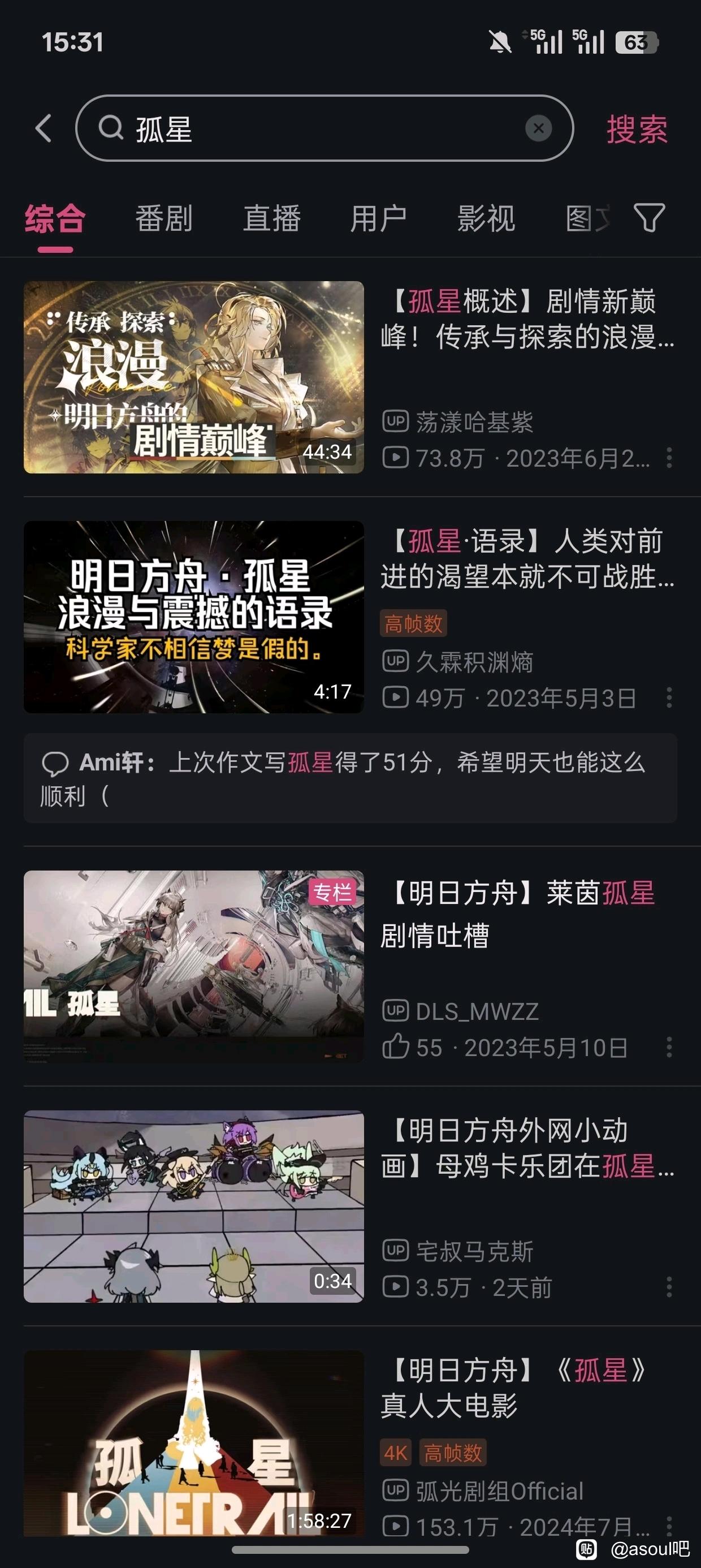The height and width of the screenshot is (1568, 701).
Task: Open more options for DLS_MWZZ's article
Action: (x=669, y=1047)
